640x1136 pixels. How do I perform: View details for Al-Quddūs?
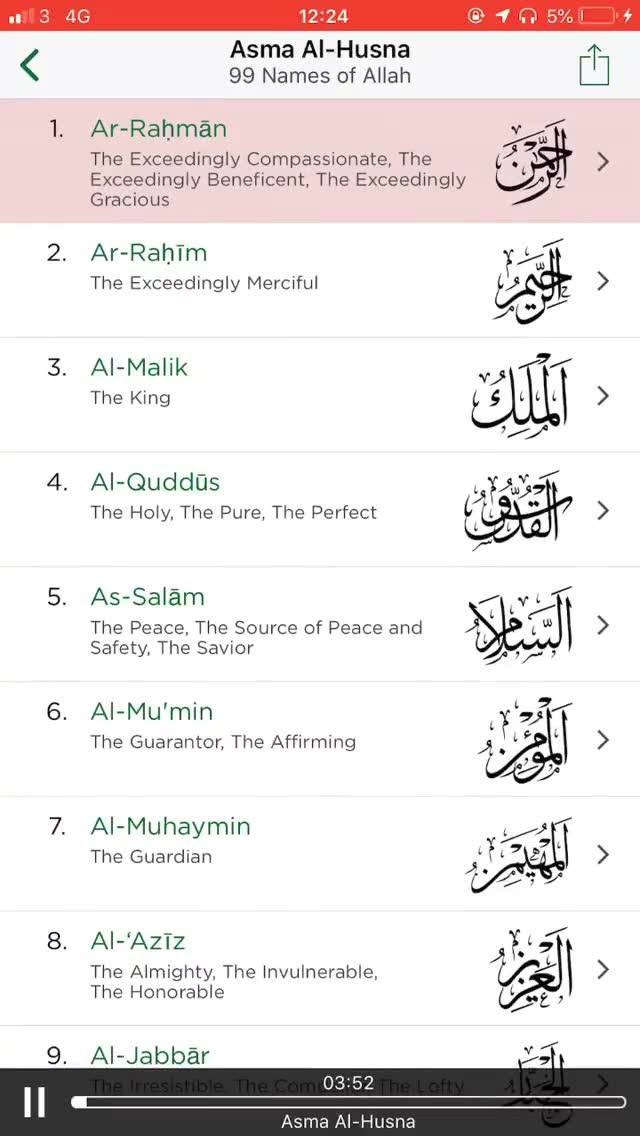[320, 510]
